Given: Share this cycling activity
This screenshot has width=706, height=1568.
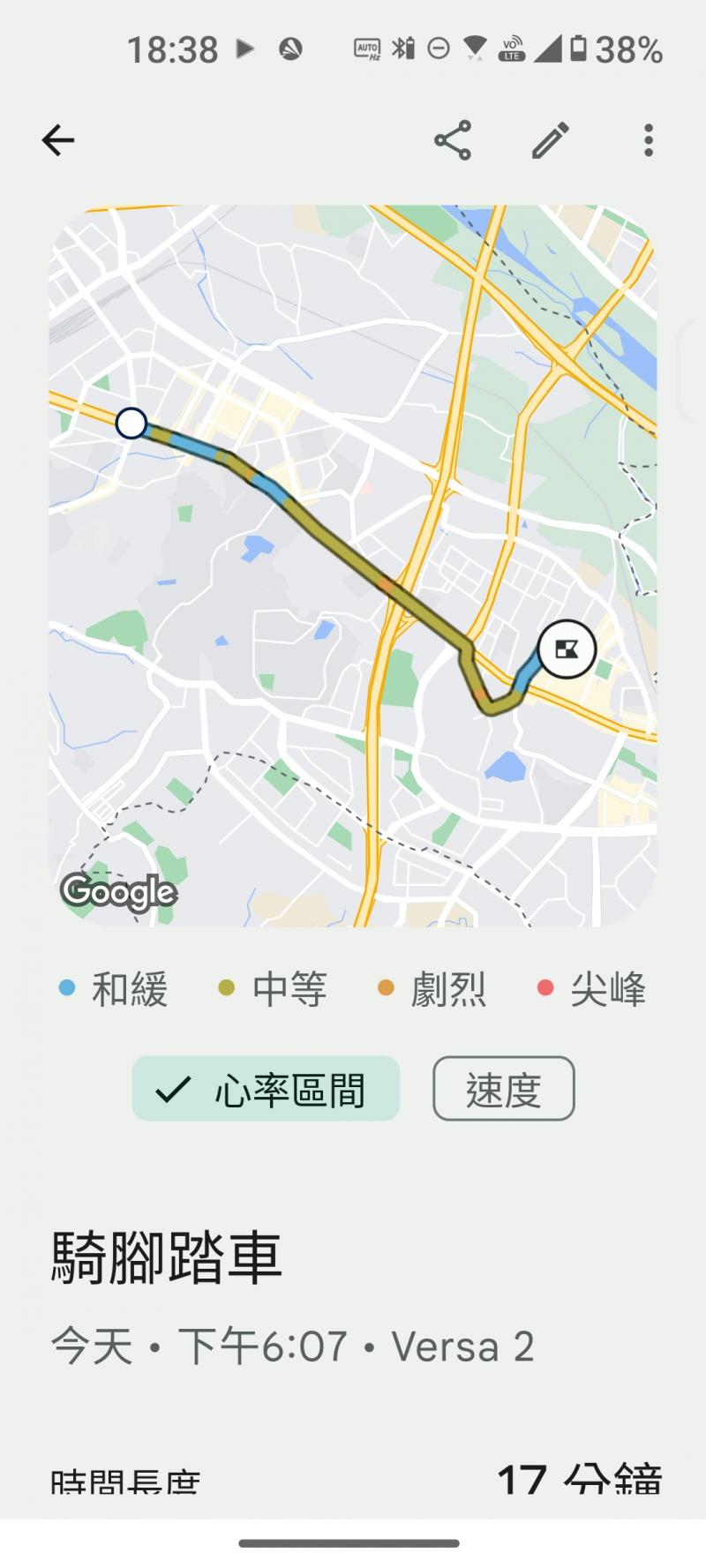Looking at the screenshot, I should pyautogui.click(x=453, y=140).
